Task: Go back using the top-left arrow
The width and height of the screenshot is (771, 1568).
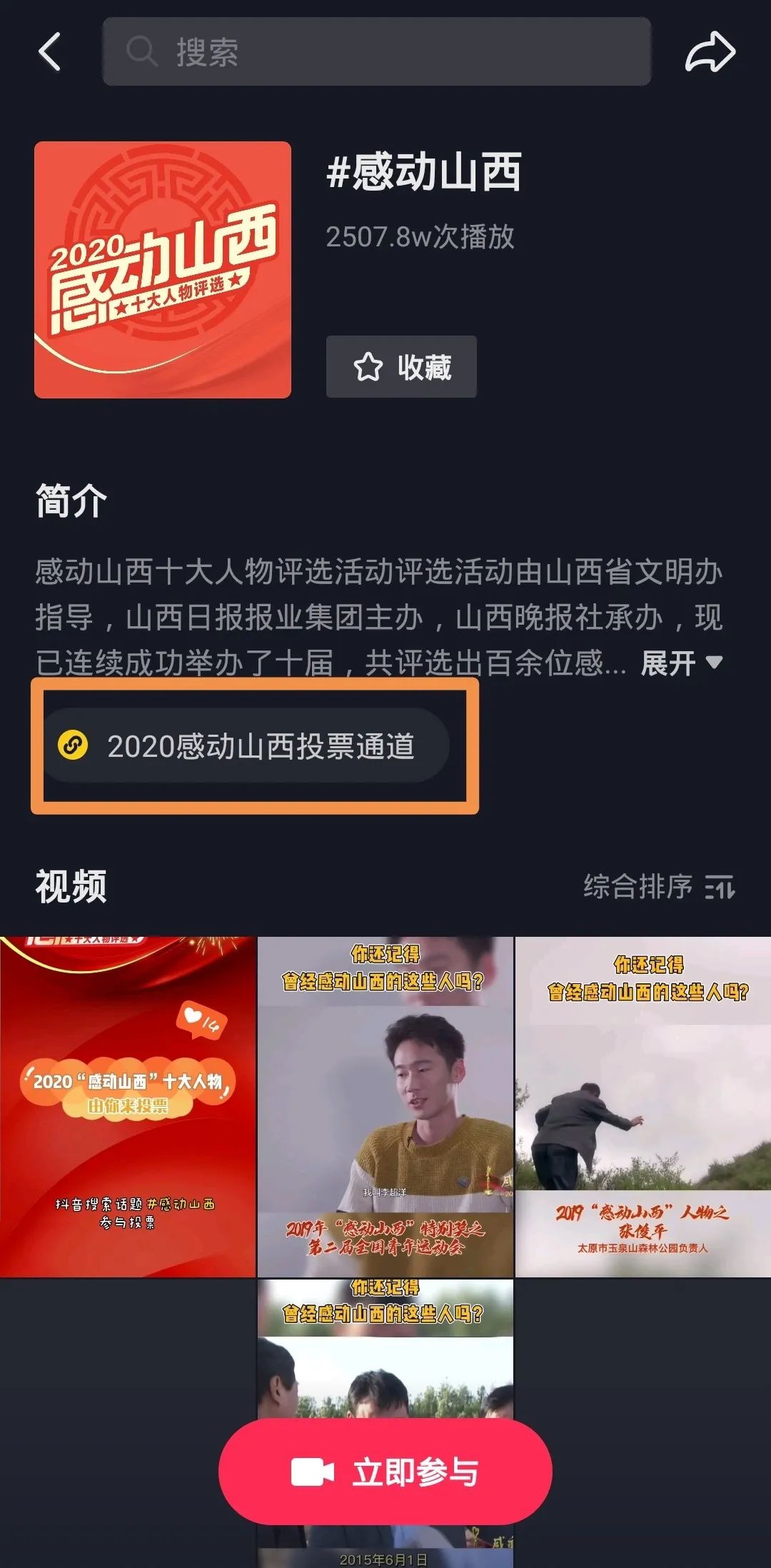Action: (50, 52)
